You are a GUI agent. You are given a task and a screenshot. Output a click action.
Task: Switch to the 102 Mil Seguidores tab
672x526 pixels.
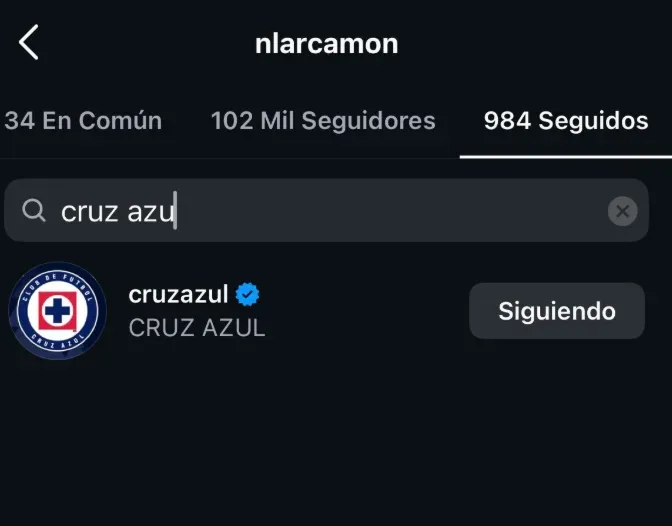coord(323,121)
